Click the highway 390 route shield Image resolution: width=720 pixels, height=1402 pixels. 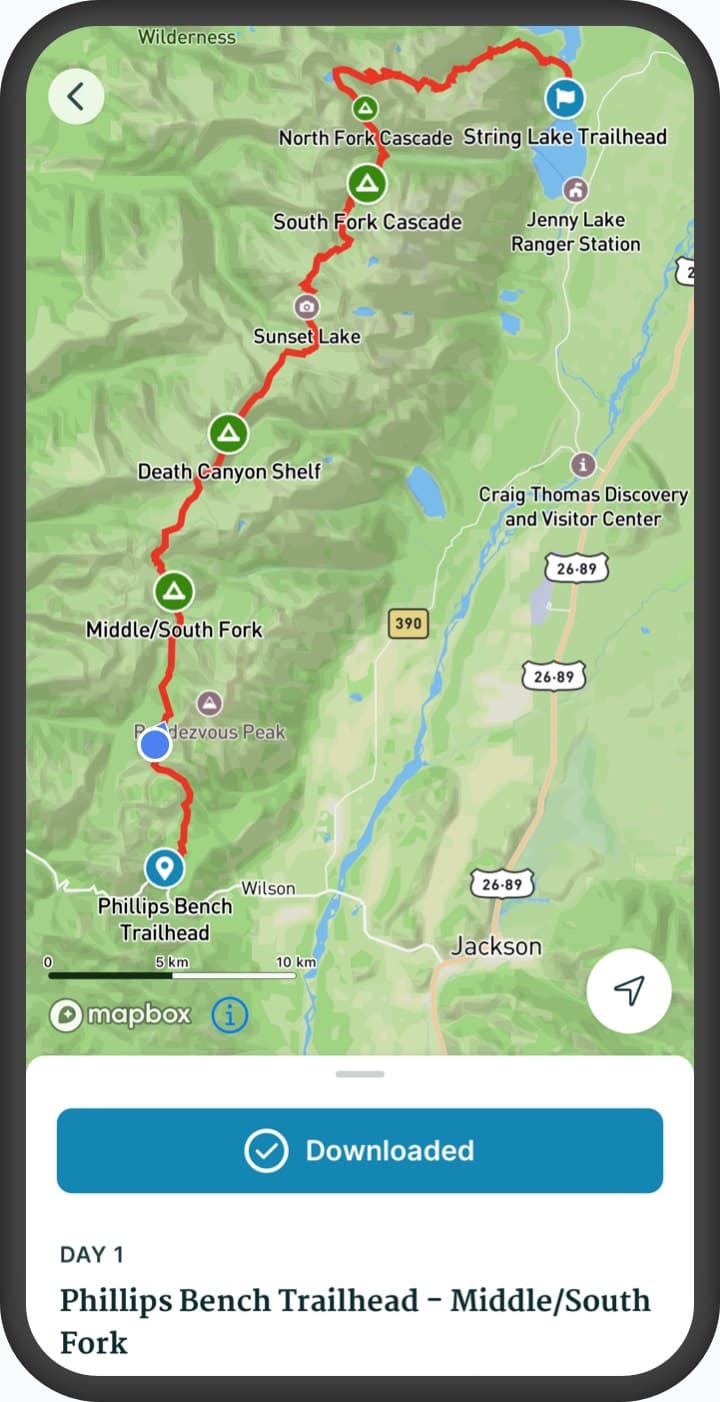click(x=407, y=624)
